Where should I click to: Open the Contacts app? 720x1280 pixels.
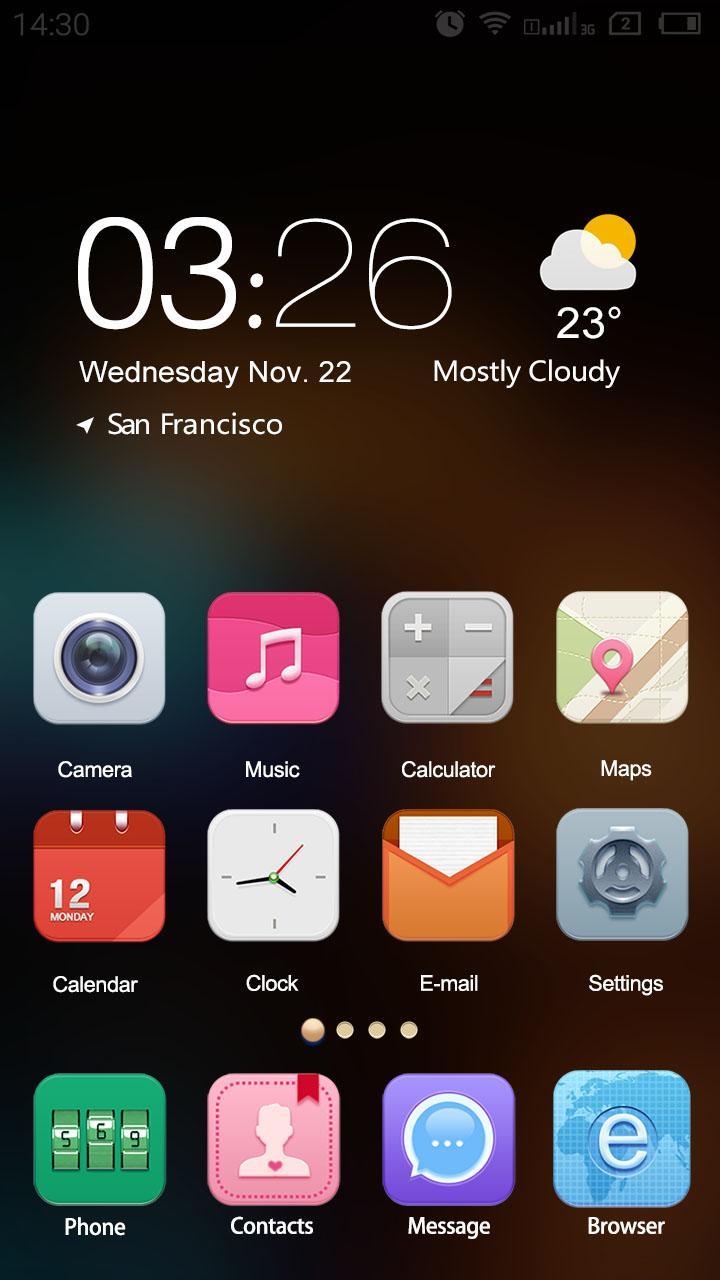pos(272,1140)
